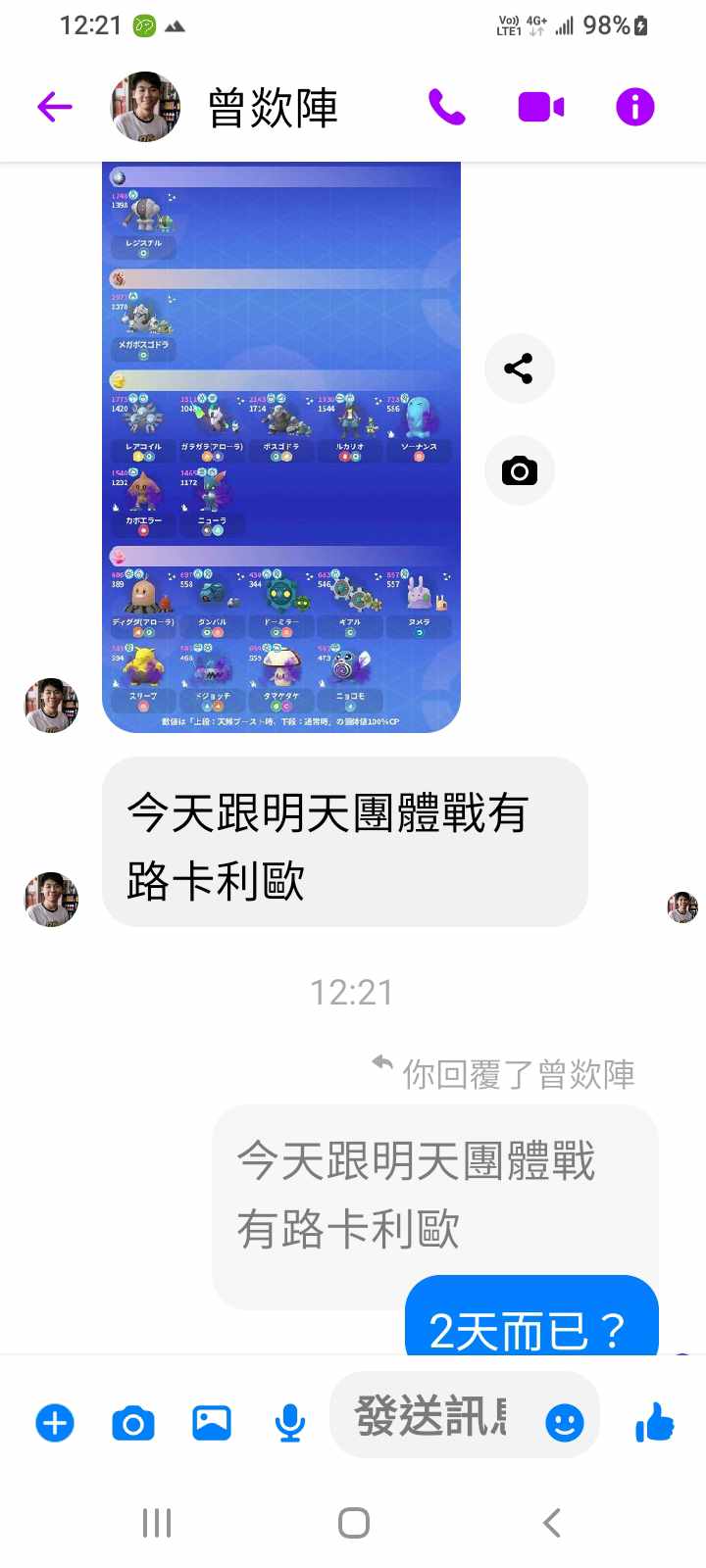Viewport: 706px width, 1568px height.
Task: Start a video call with 曾欬陣
Action: [540, 107]
